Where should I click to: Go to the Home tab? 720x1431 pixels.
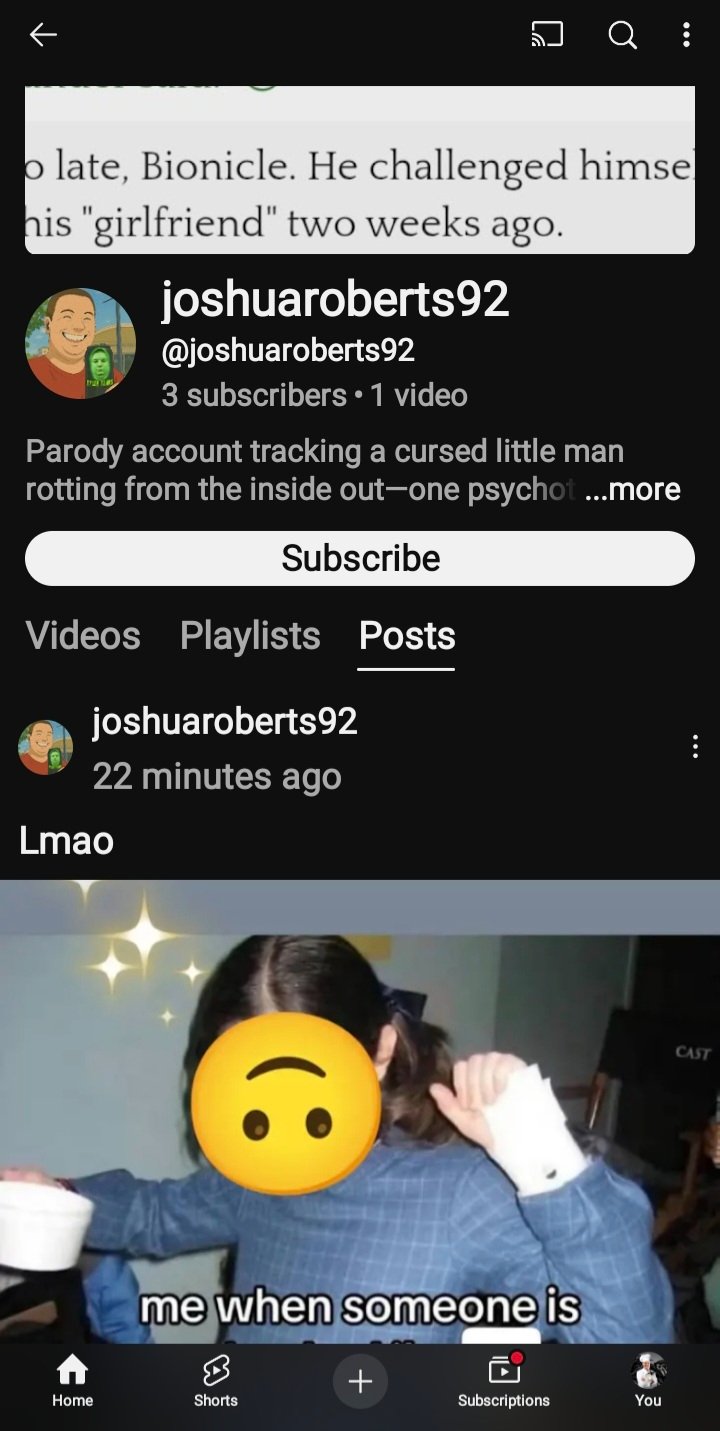tap(72, 1381)
